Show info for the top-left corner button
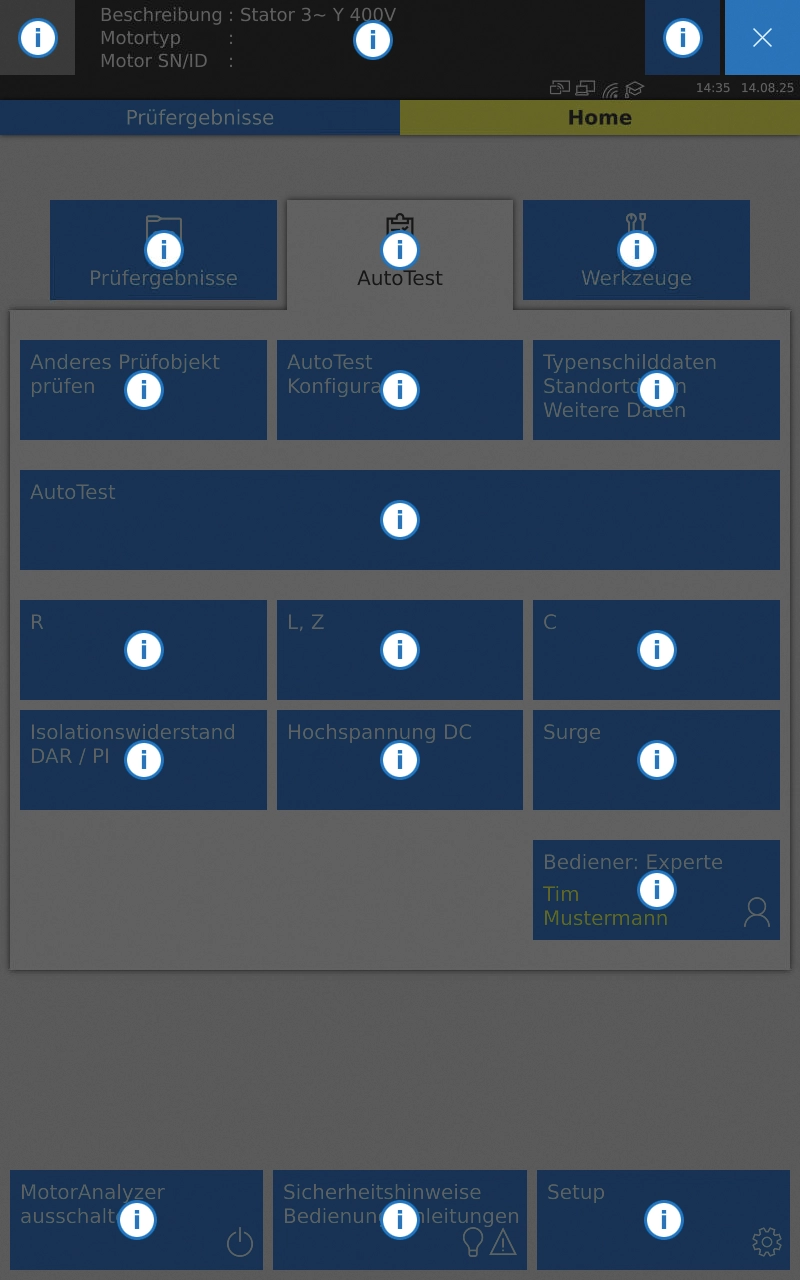 coord(38,38)
